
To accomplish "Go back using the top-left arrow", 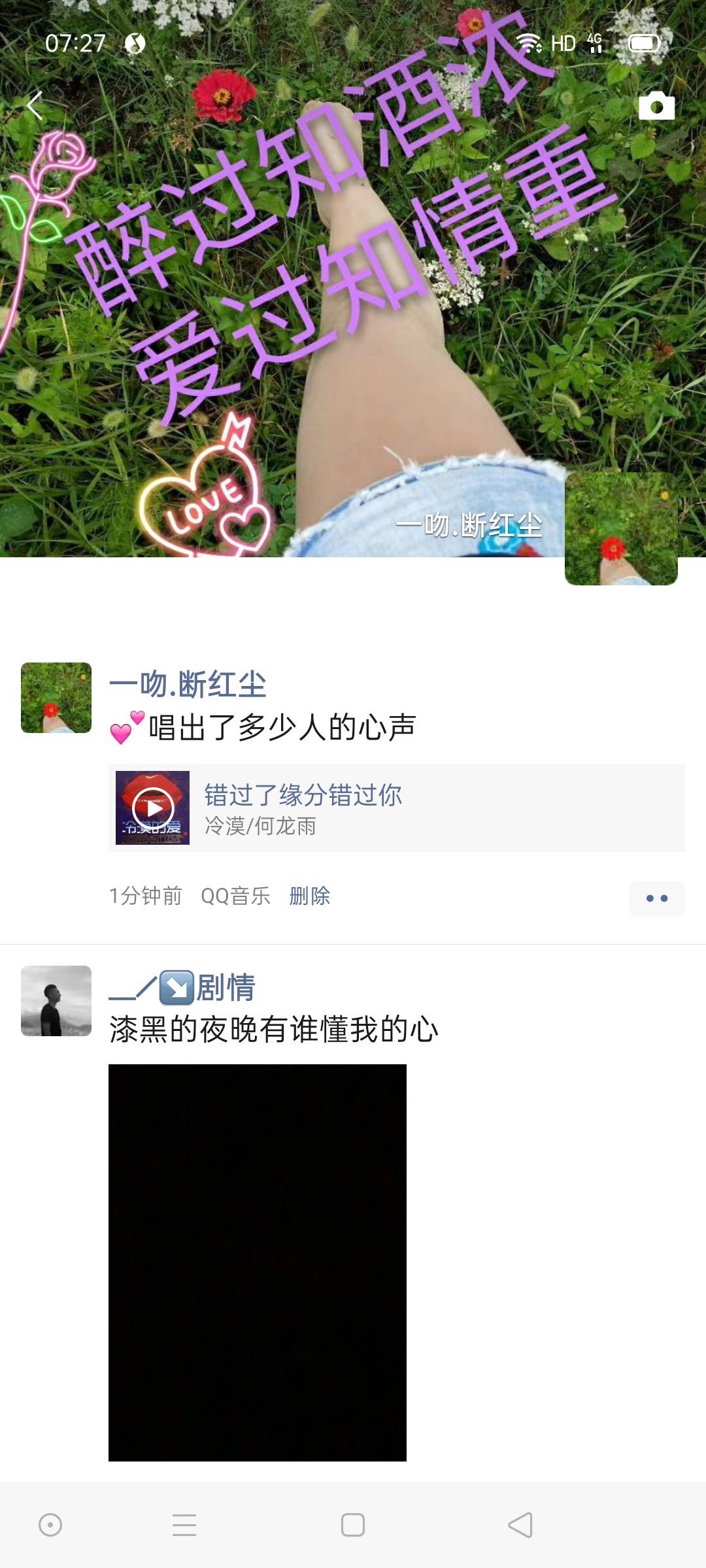I will (35, 106).
